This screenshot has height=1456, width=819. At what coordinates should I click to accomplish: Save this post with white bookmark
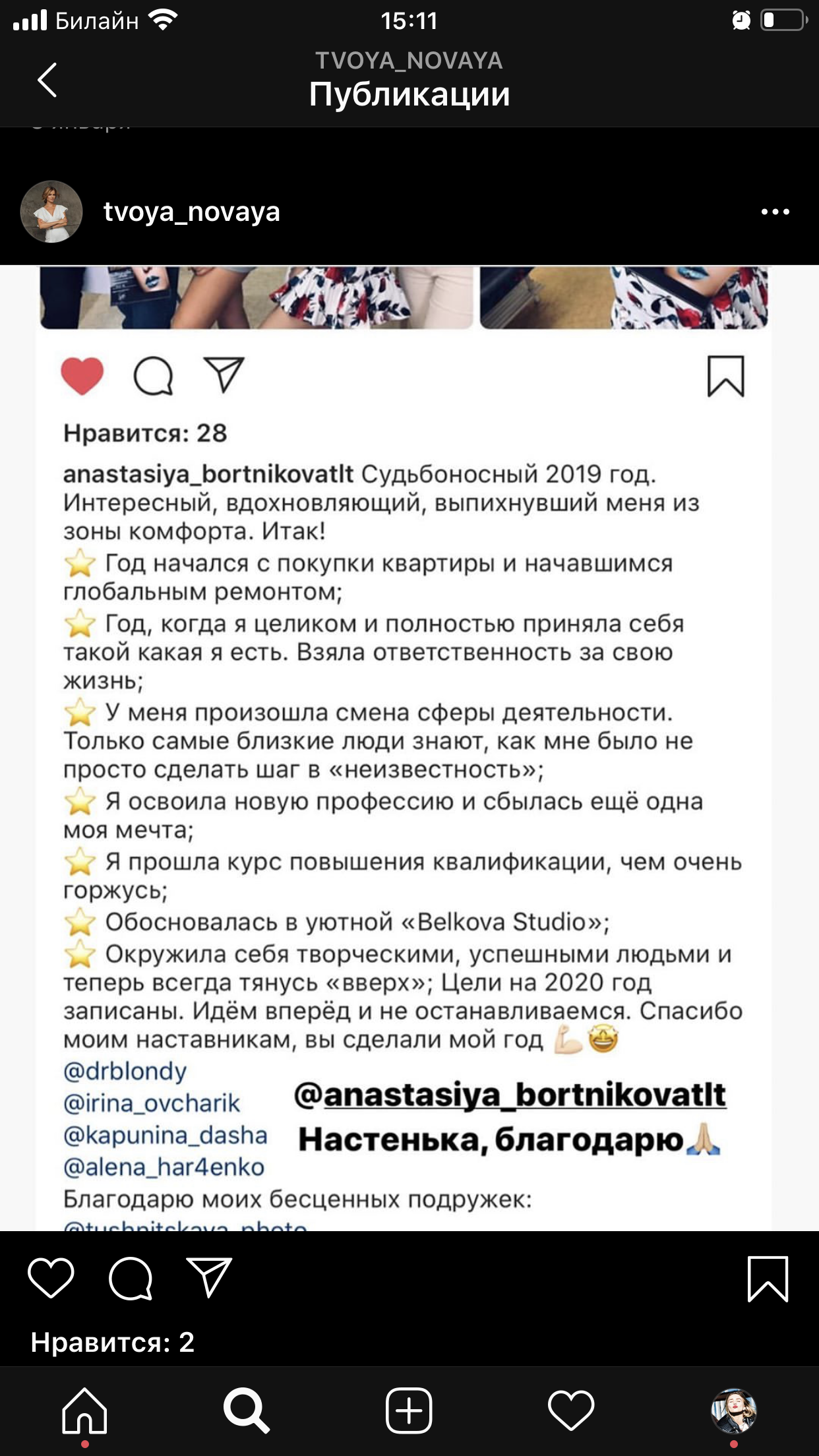(x=768, y=1279)
